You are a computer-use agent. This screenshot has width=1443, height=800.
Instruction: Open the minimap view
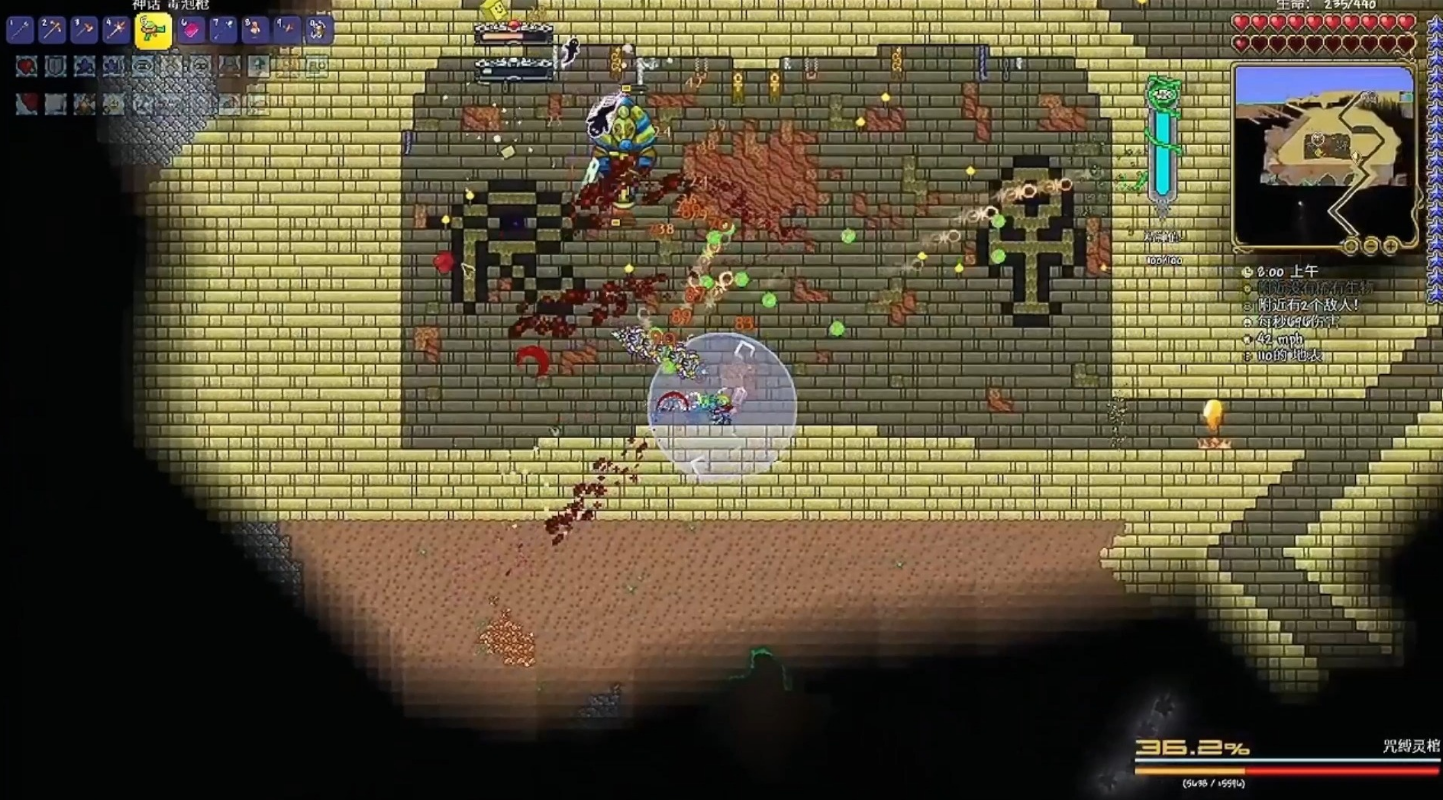point(1323,155)
